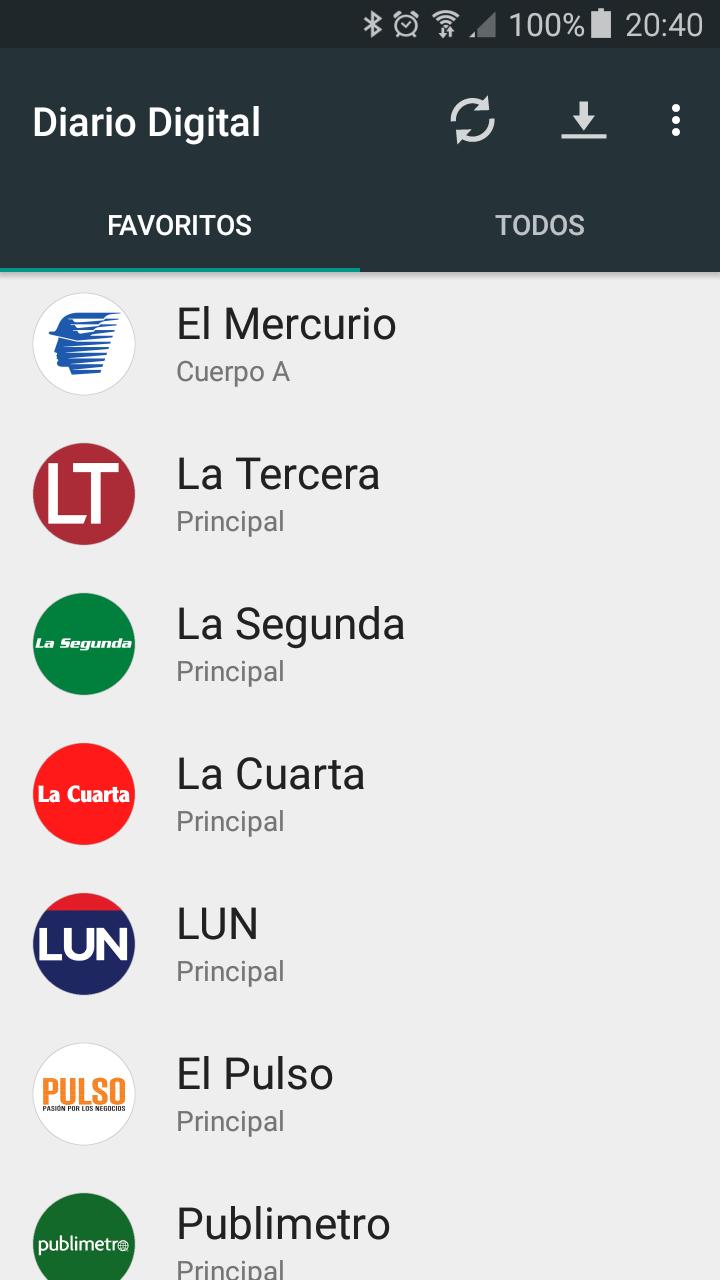Select the Favoritos tab
Viewport: 720px width, 1280px height.
pyautogui.click(x=180, y=225)
